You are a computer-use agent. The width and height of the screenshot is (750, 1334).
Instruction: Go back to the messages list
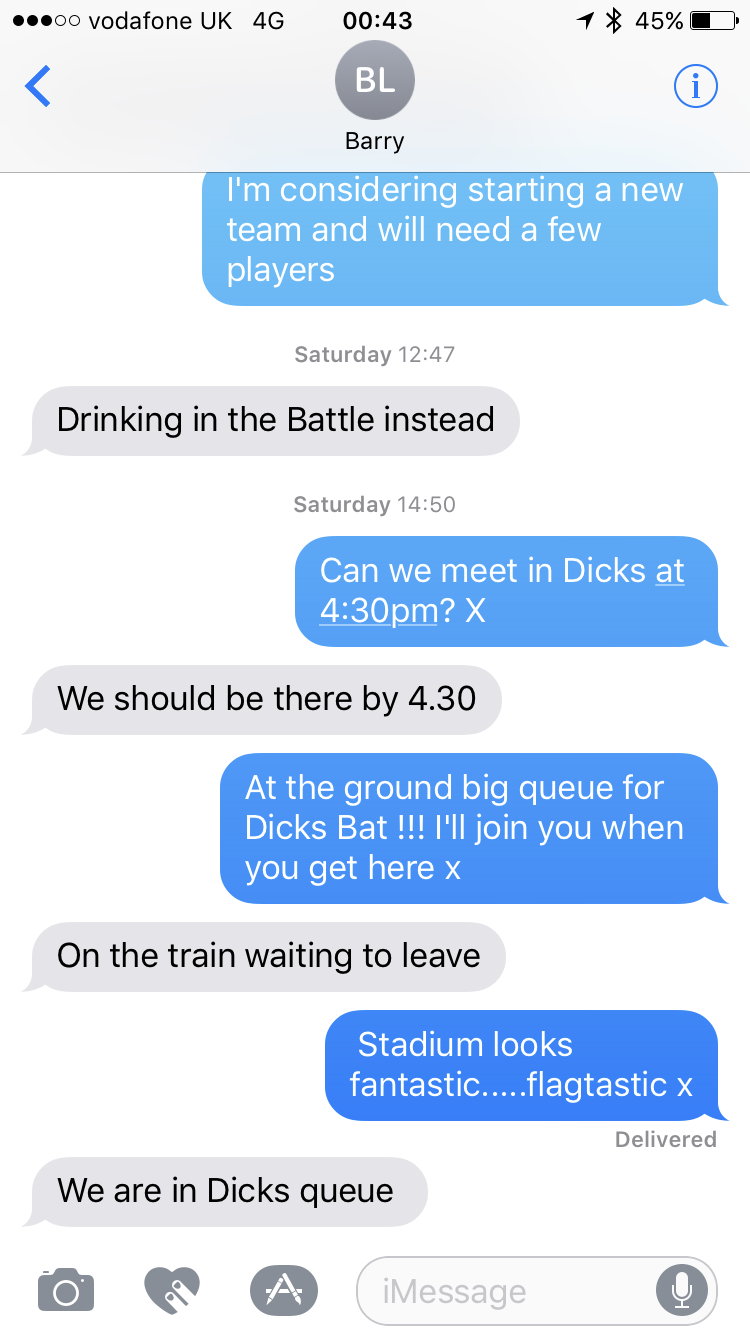[x=38, y=87]
